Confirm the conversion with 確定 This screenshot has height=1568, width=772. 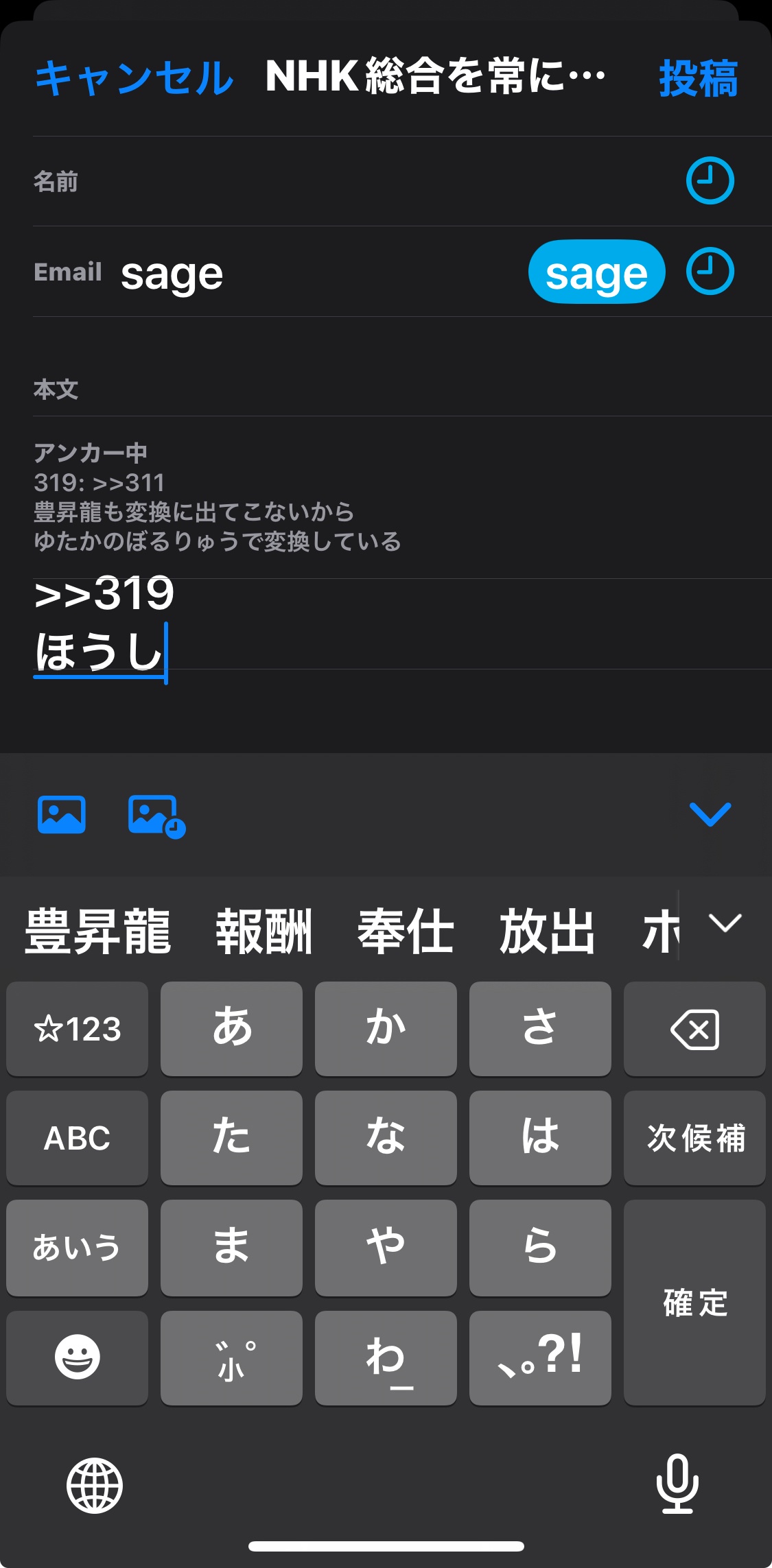tap(694, 1303)
